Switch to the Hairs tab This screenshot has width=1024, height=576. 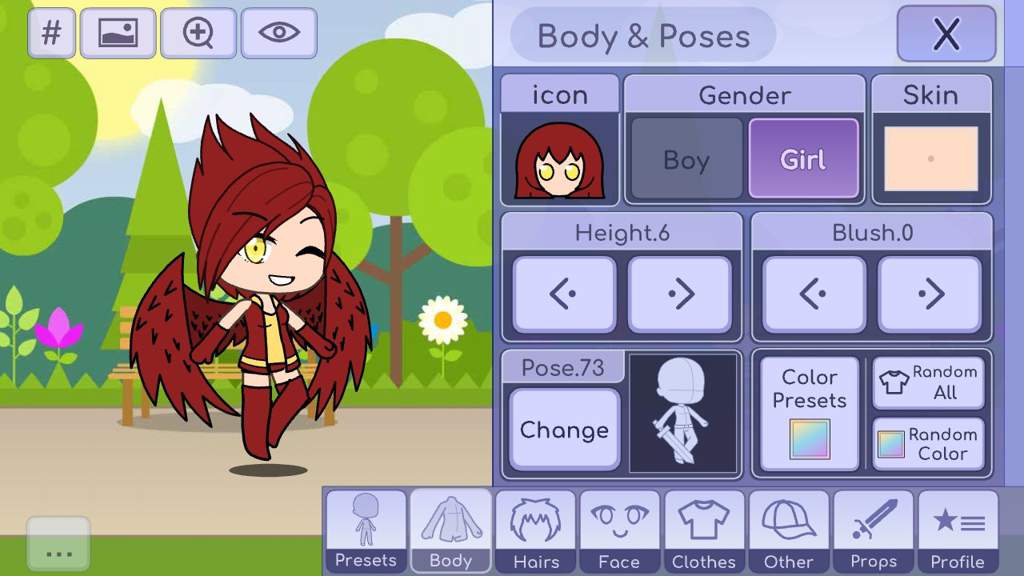[x=535, y=531]
